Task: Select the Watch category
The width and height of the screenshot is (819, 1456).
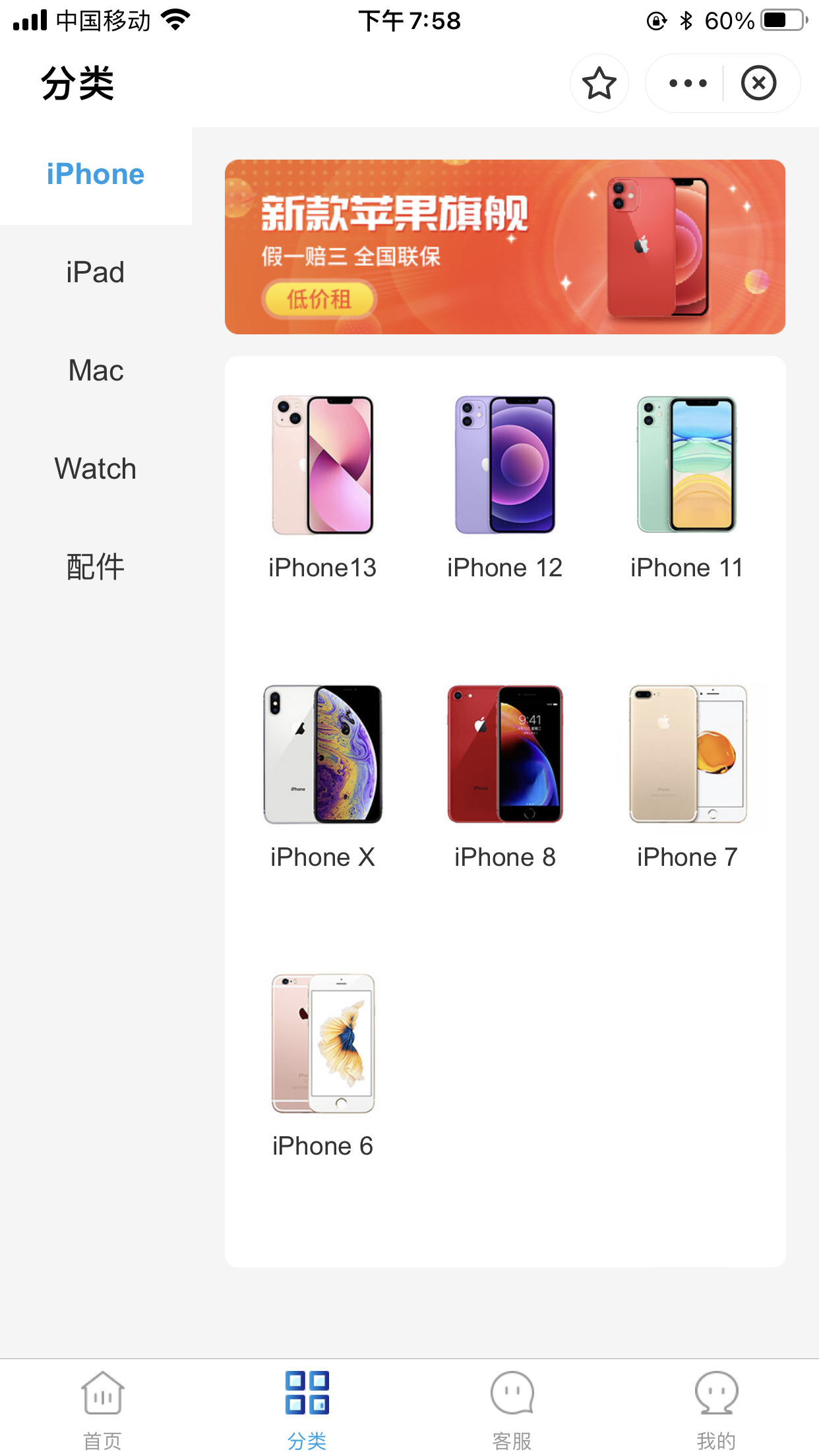Action: pyautogui.click(x=96, y=469)
